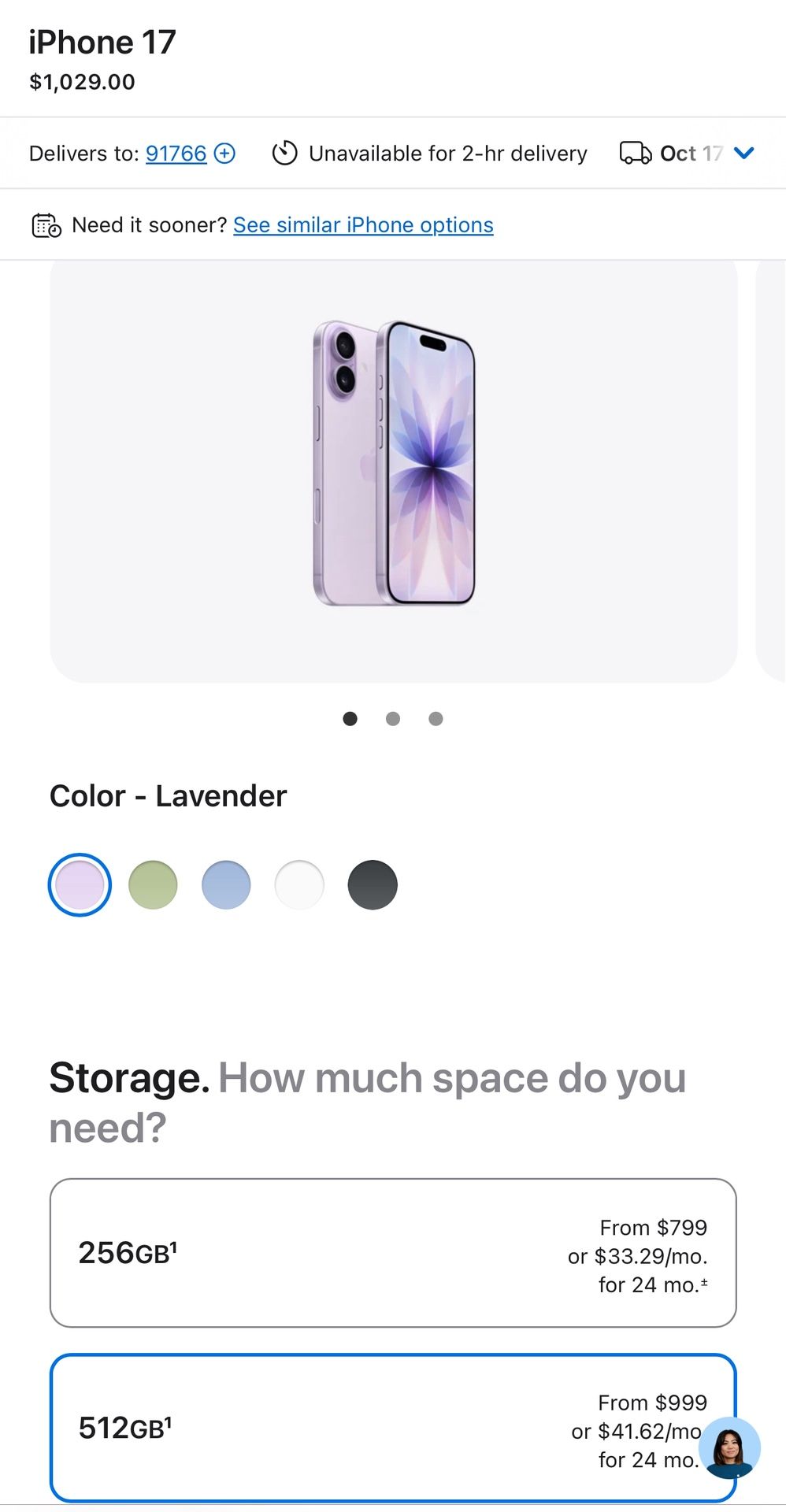786x1512 pixels.
Task: Jump to the third product image dot
Action: [x=436, y=718]
